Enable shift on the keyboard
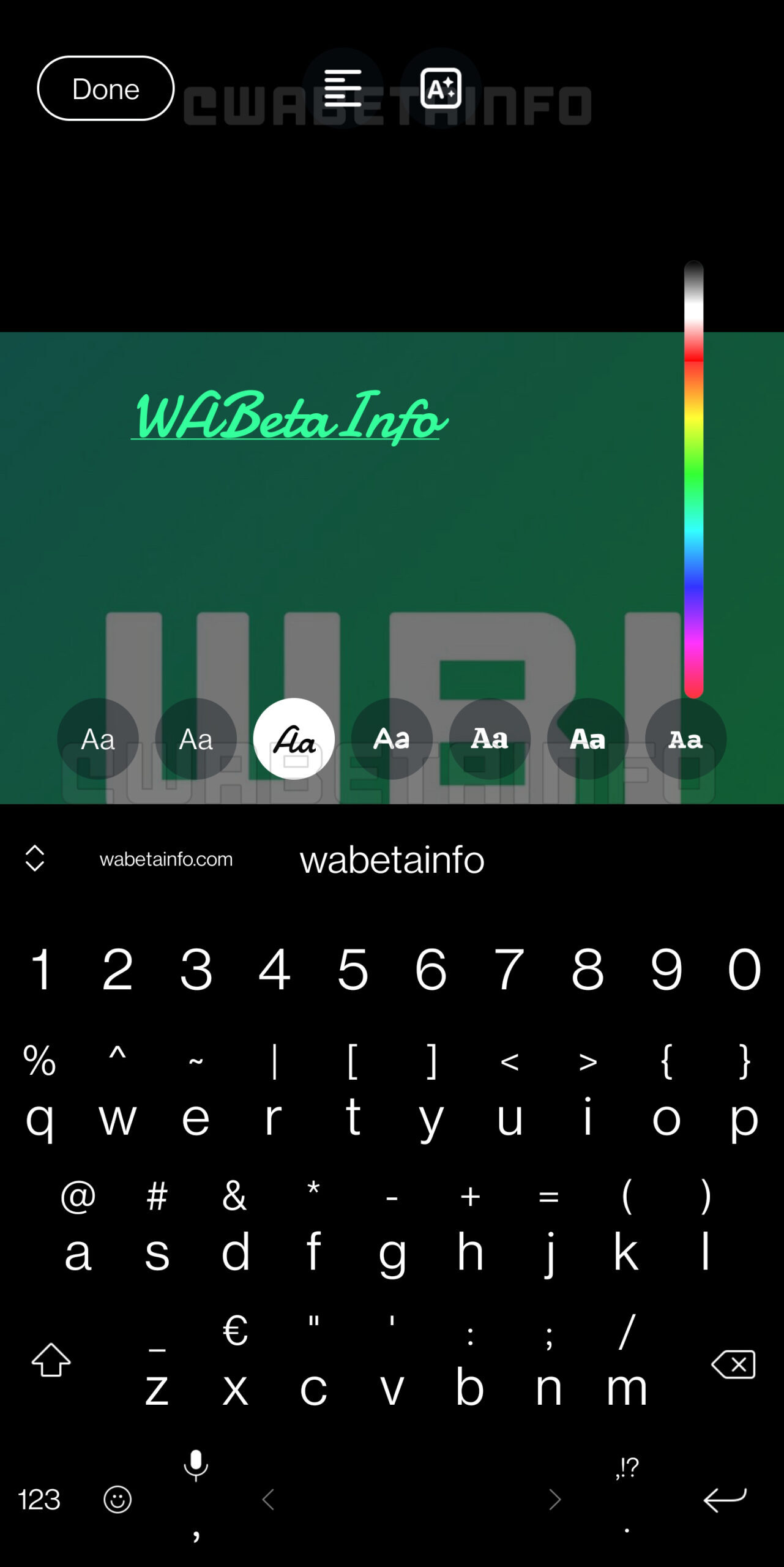Screen dimensions: 784x1567 51,1360
